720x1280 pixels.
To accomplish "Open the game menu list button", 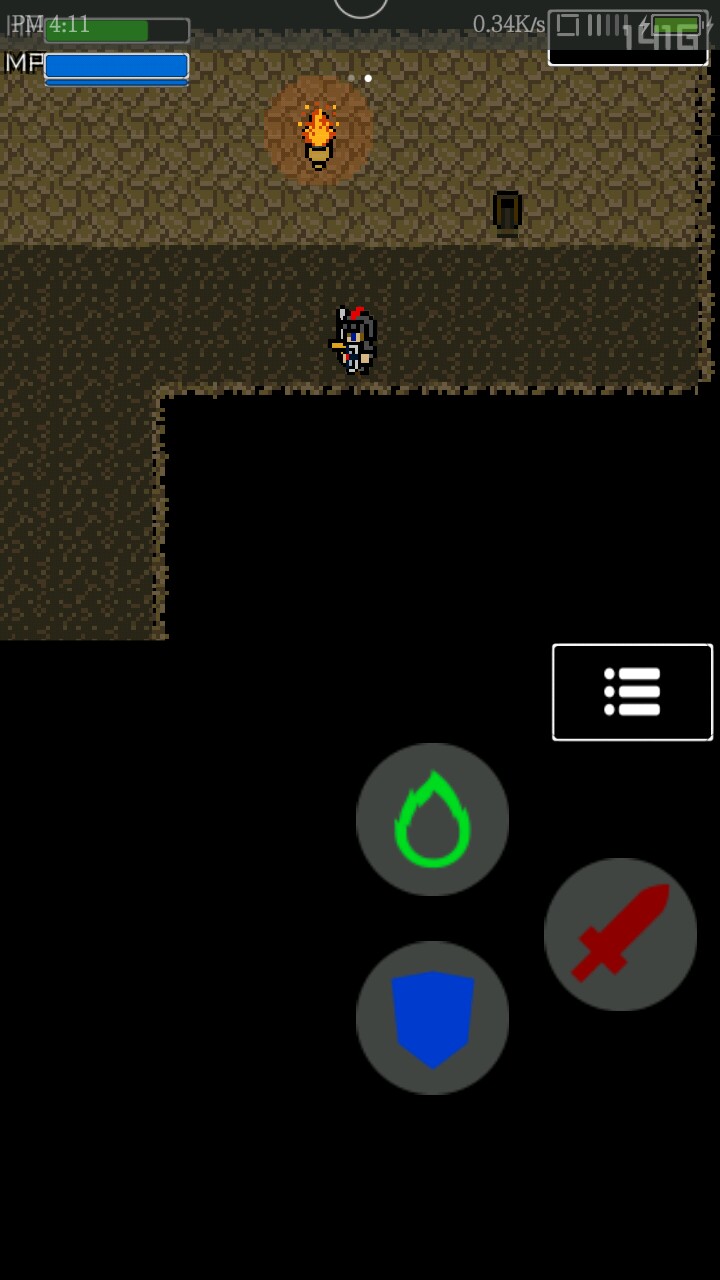I will coord(632,692).
